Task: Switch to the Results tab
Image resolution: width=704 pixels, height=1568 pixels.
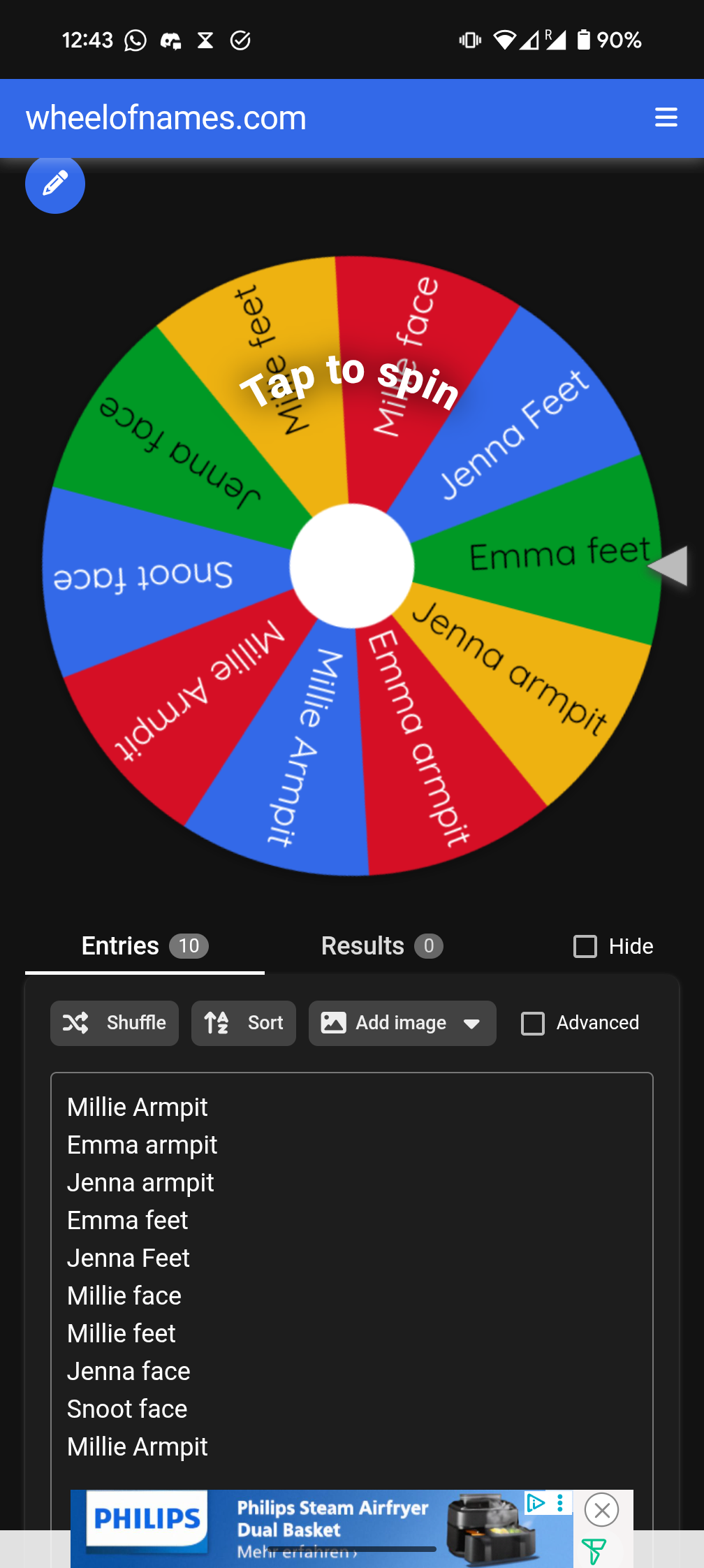Action: (x=381, y=946)
